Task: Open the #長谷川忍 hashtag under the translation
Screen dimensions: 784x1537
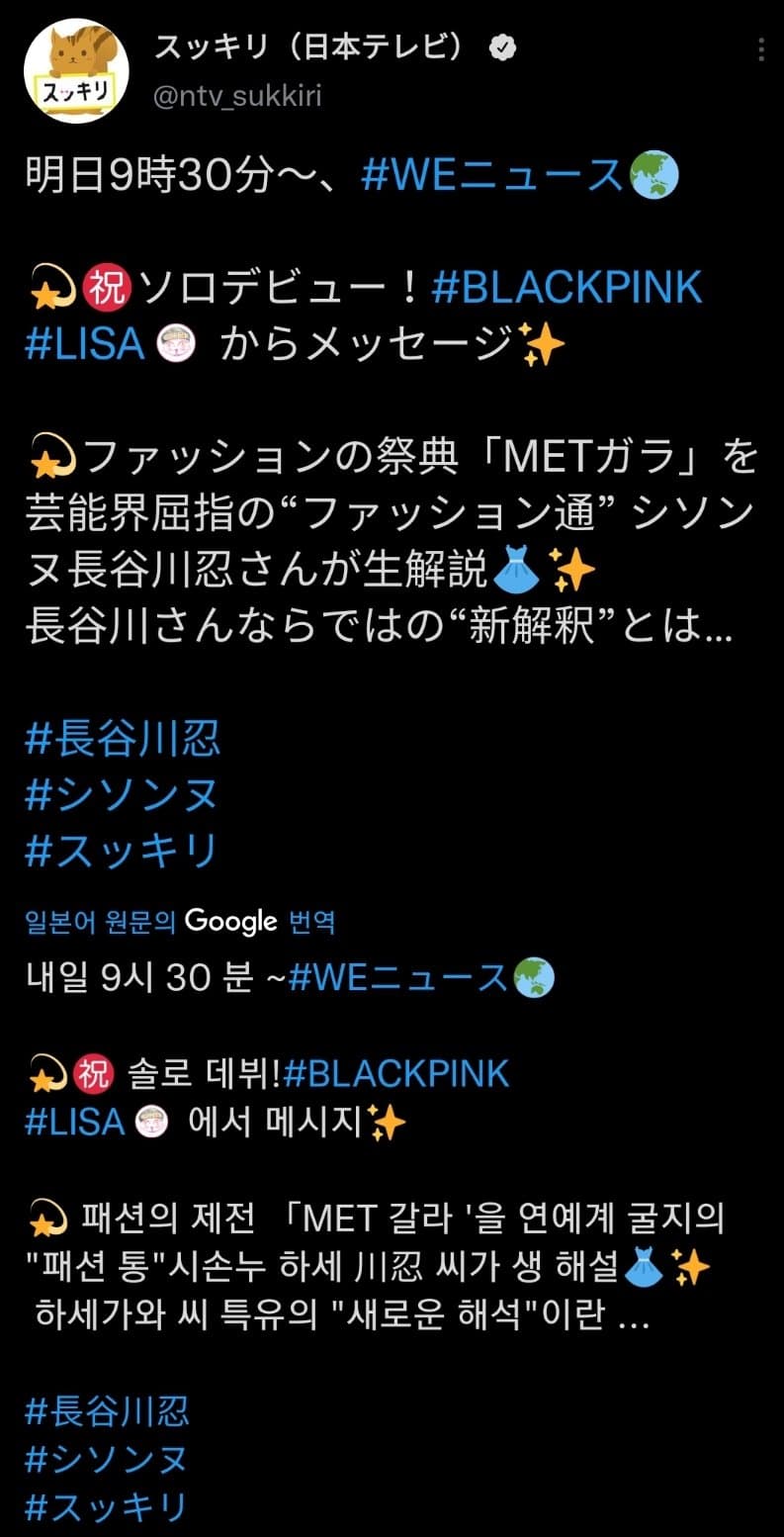Action: [x=107, y=1411]
